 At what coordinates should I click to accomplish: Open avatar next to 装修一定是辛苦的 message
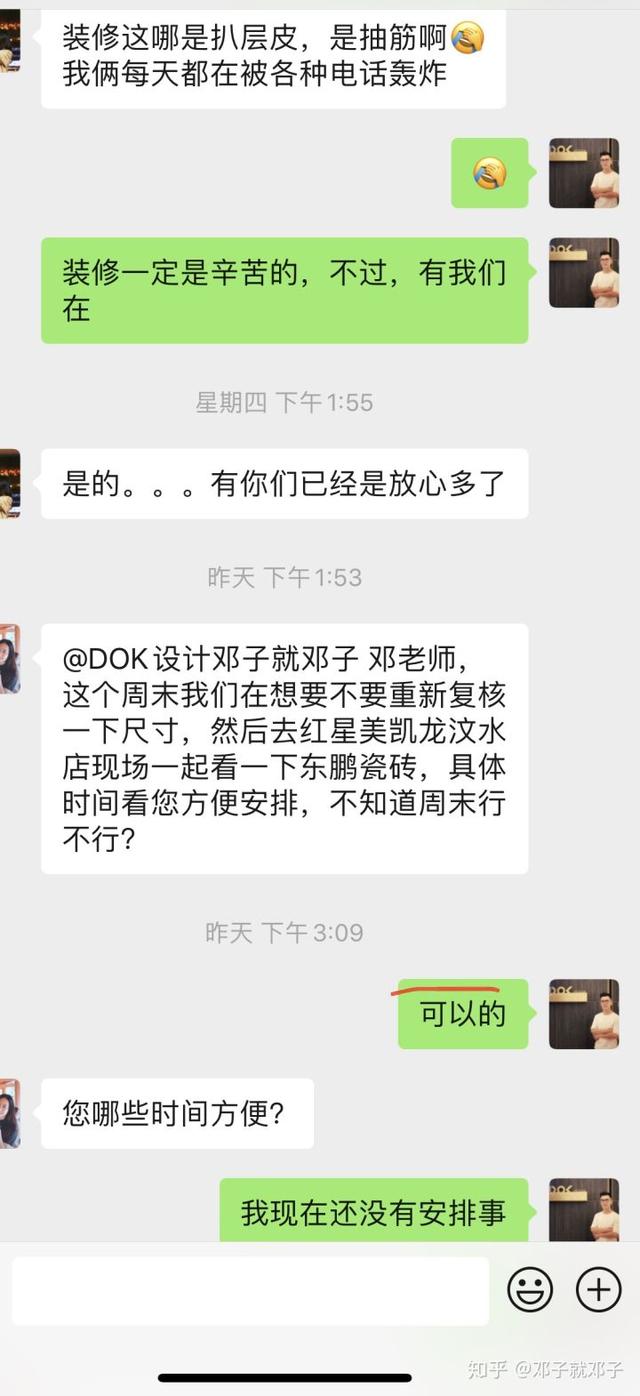pos(584,273)
